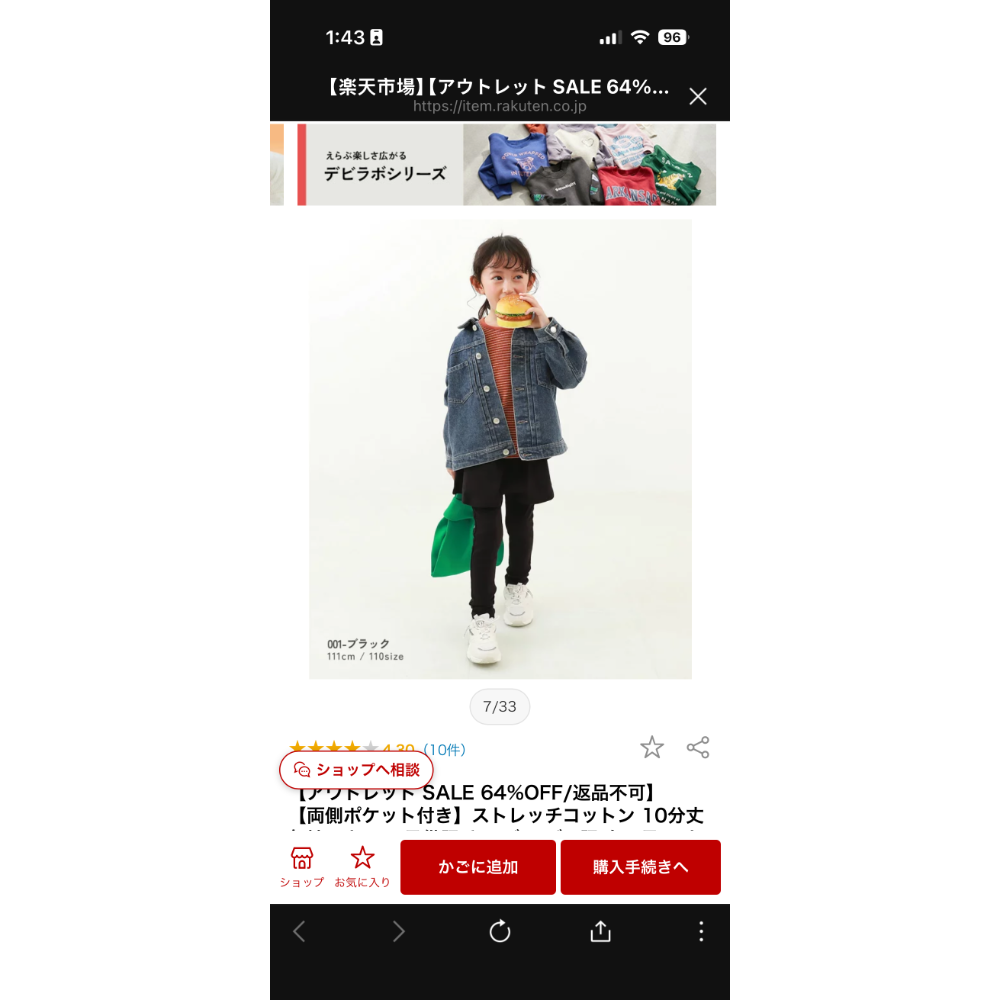Screen dimensions: 1000x1000
Task: Add product to favorites with star outline
Action: pos(652,747)
